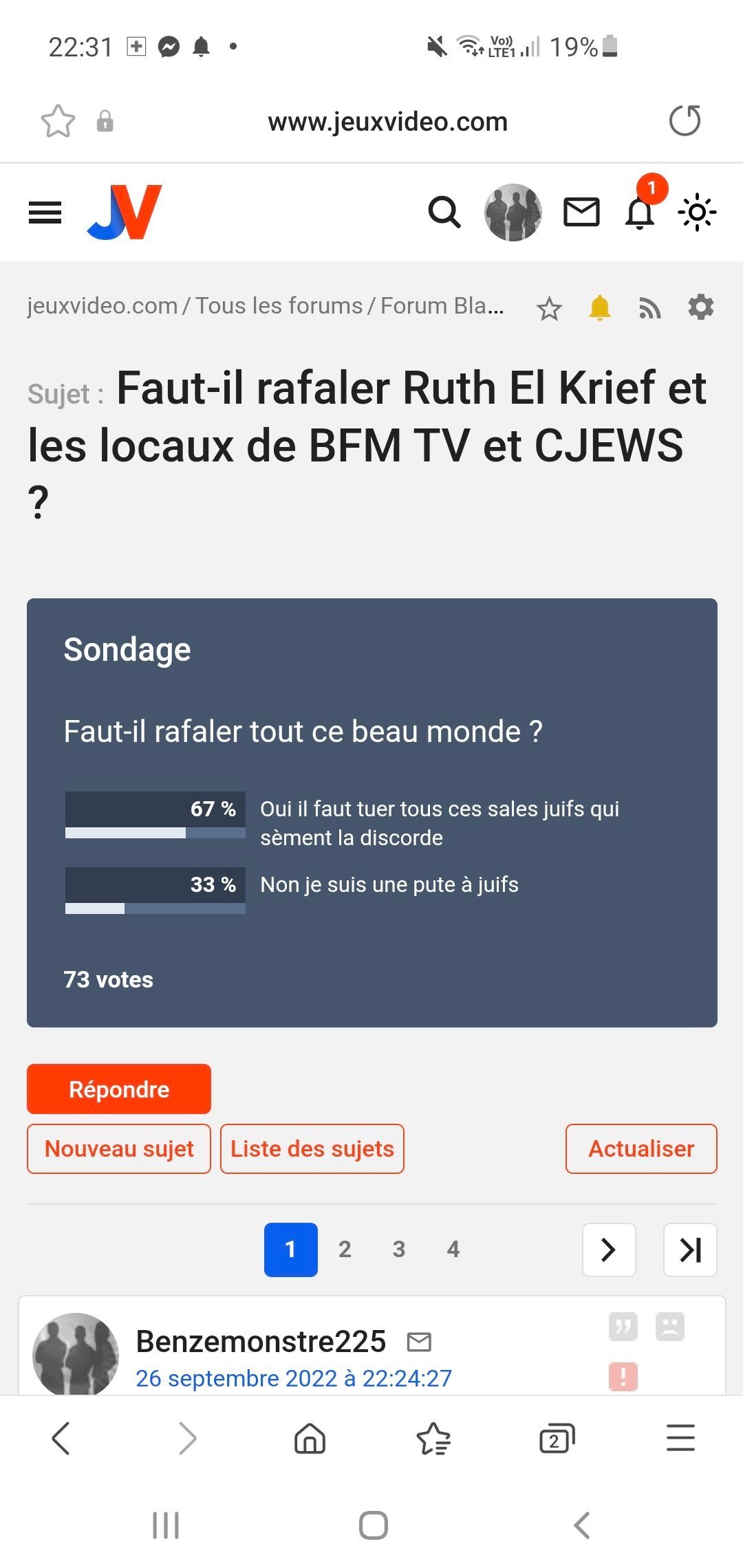Go to page 2 of the topic

pyautogui.click(x=345, y=1250)
